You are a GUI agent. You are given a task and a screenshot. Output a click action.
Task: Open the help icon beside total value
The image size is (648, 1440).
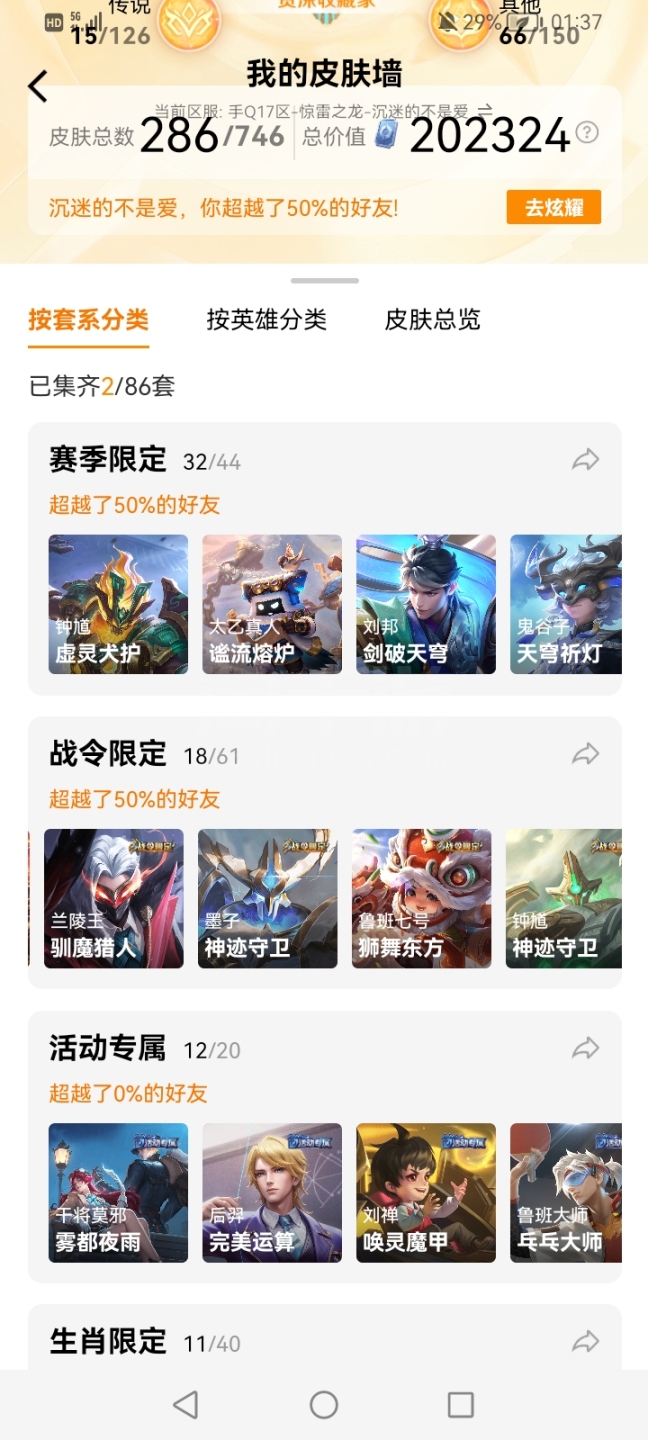pos(588,132)
